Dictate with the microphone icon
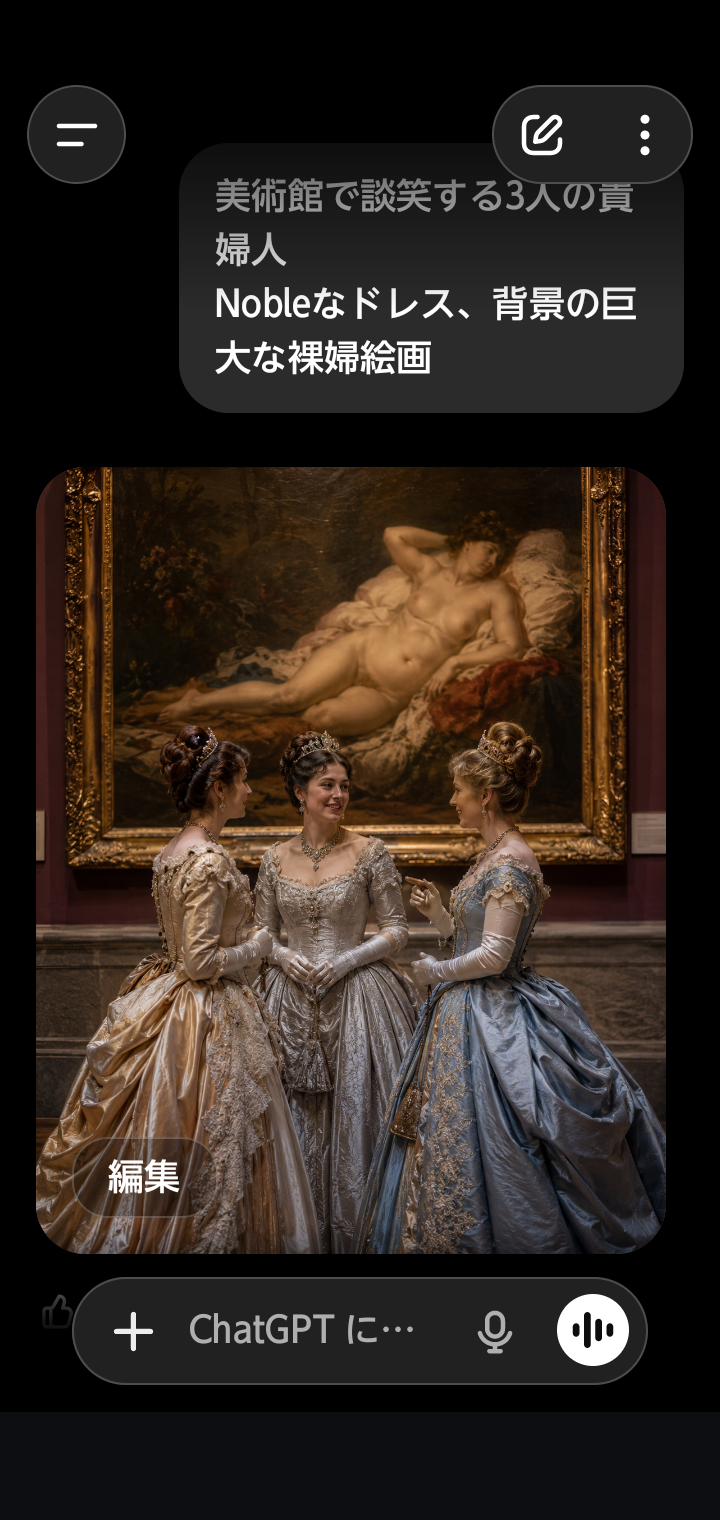 [x=494, y=1331]
